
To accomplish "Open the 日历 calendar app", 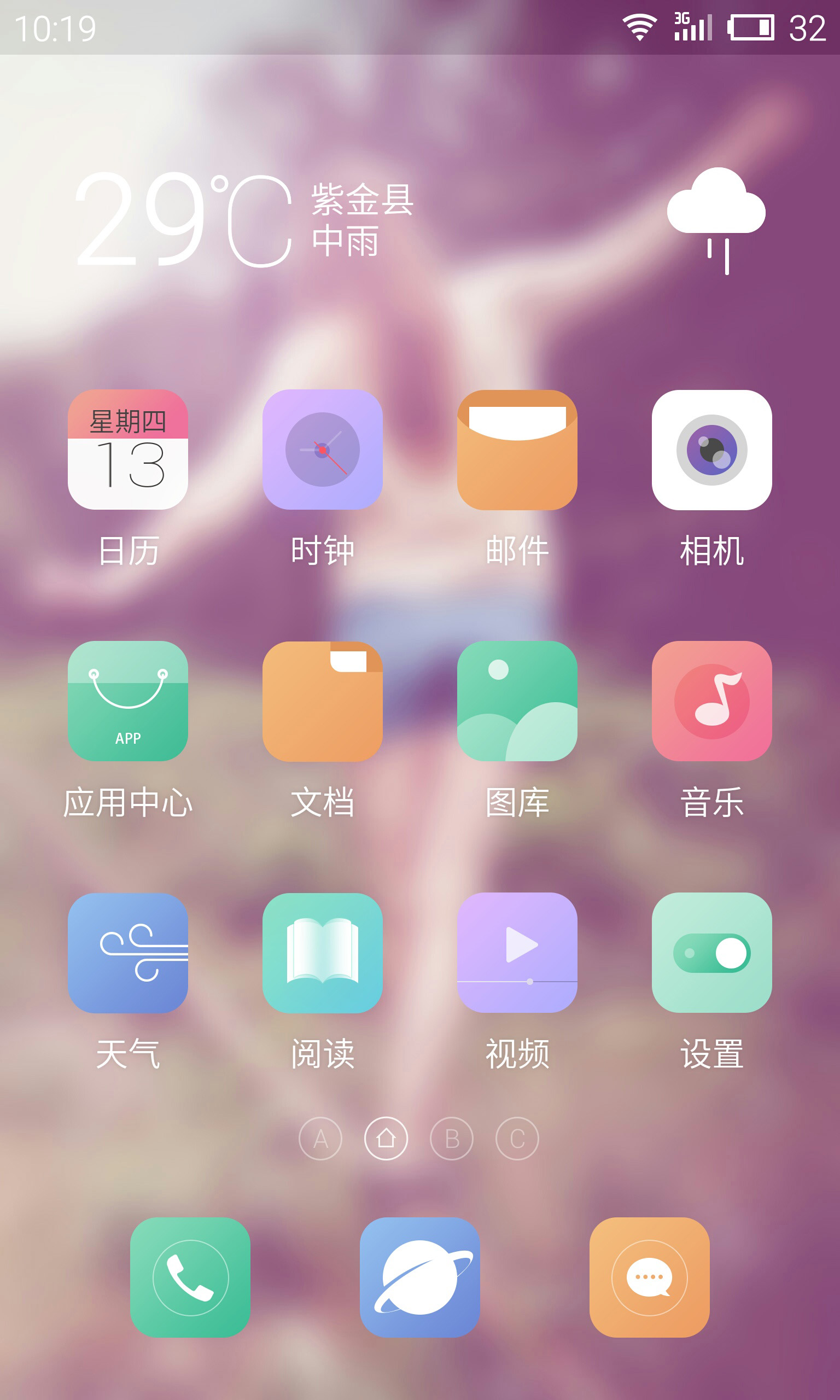I will 127,450.
